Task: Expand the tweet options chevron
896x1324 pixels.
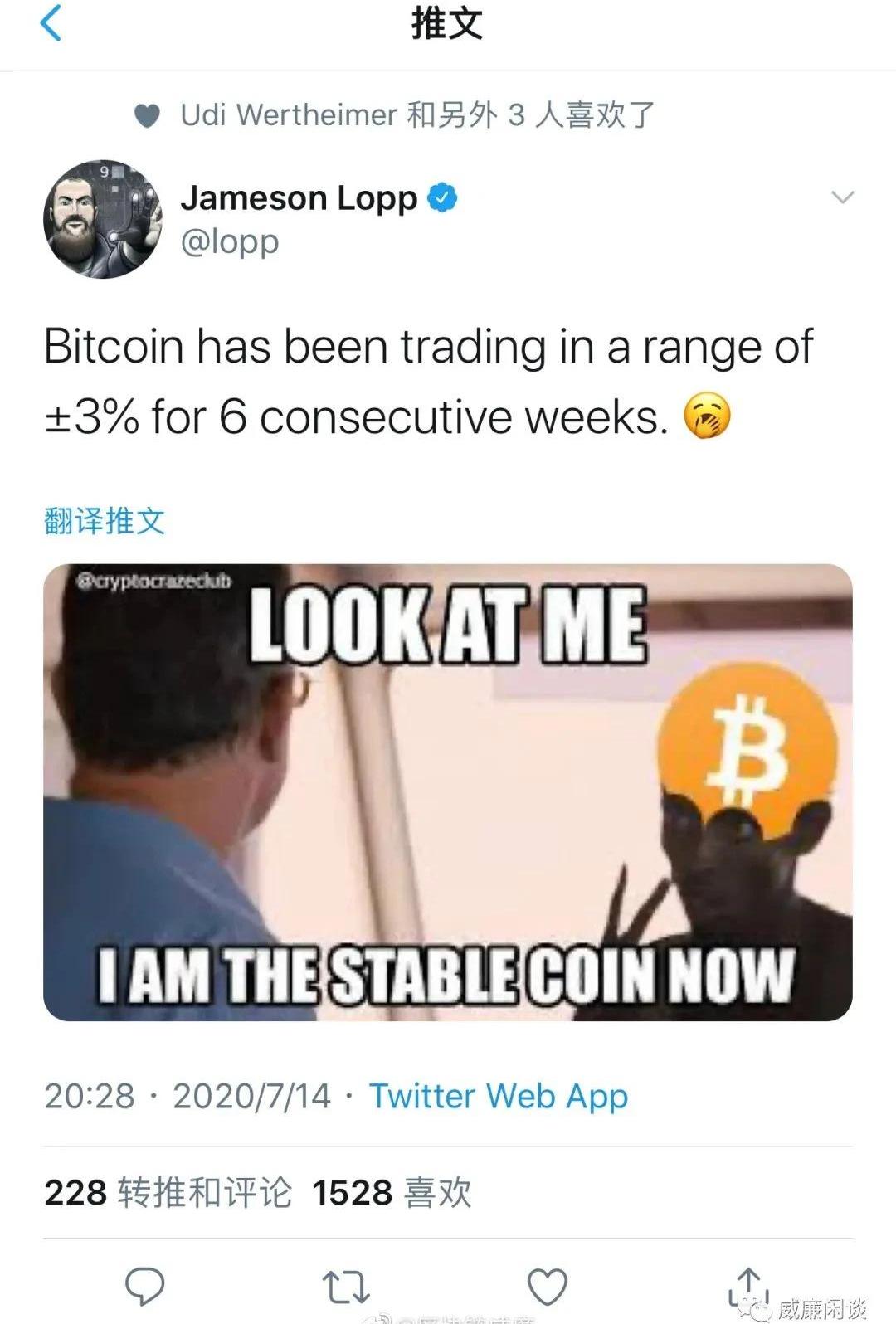Action: tap(842, 197)
